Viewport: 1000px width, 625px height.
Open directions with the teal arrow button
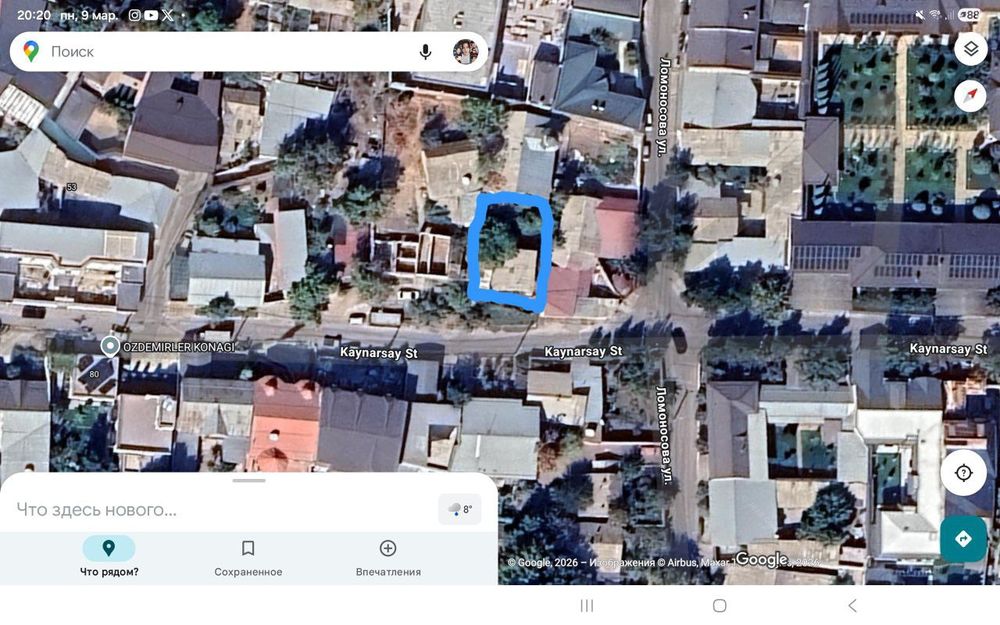963,539
